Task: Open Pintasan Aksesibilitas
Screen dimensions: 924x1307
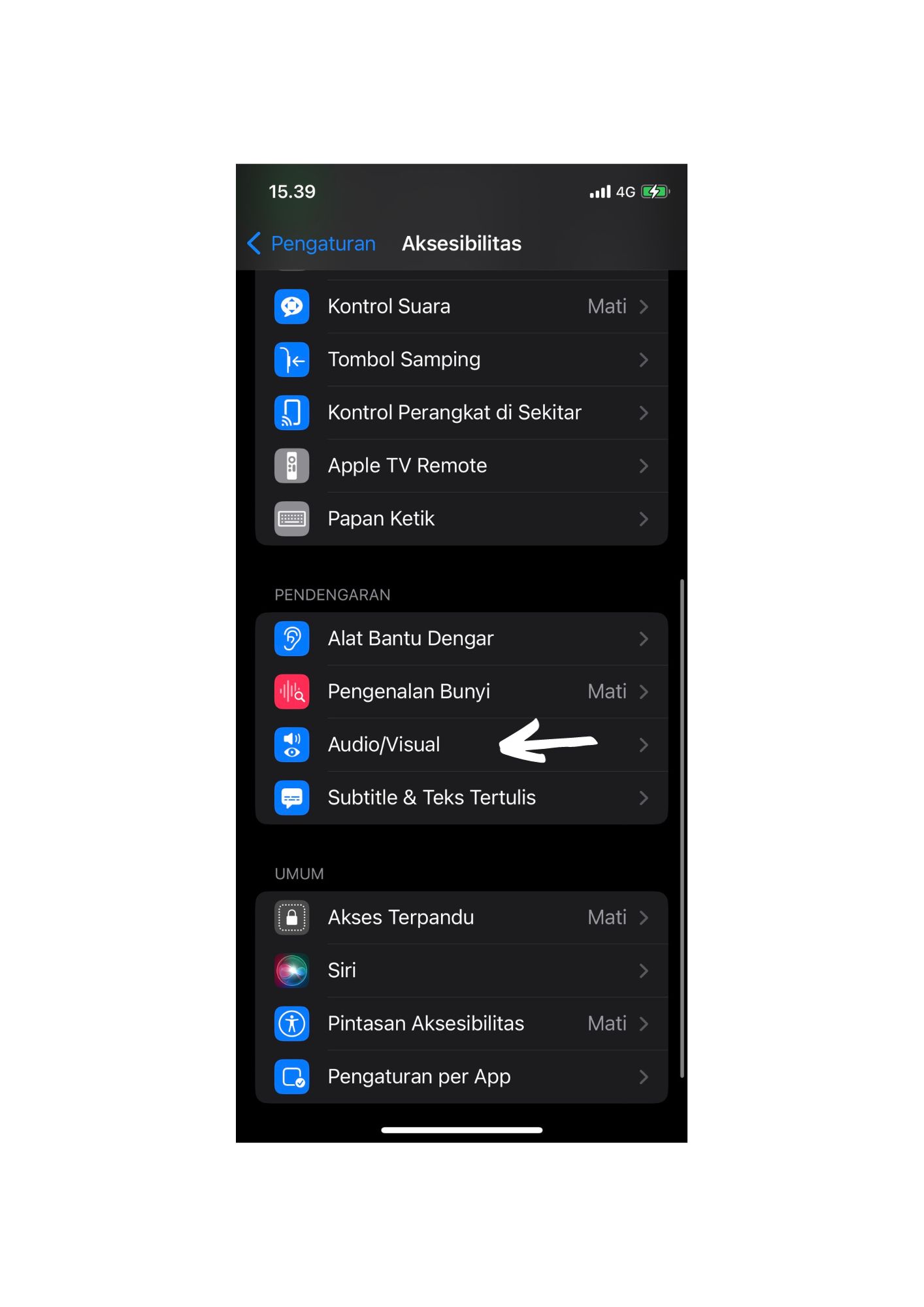Action: pyautogui.click(x=461, y=1023)
